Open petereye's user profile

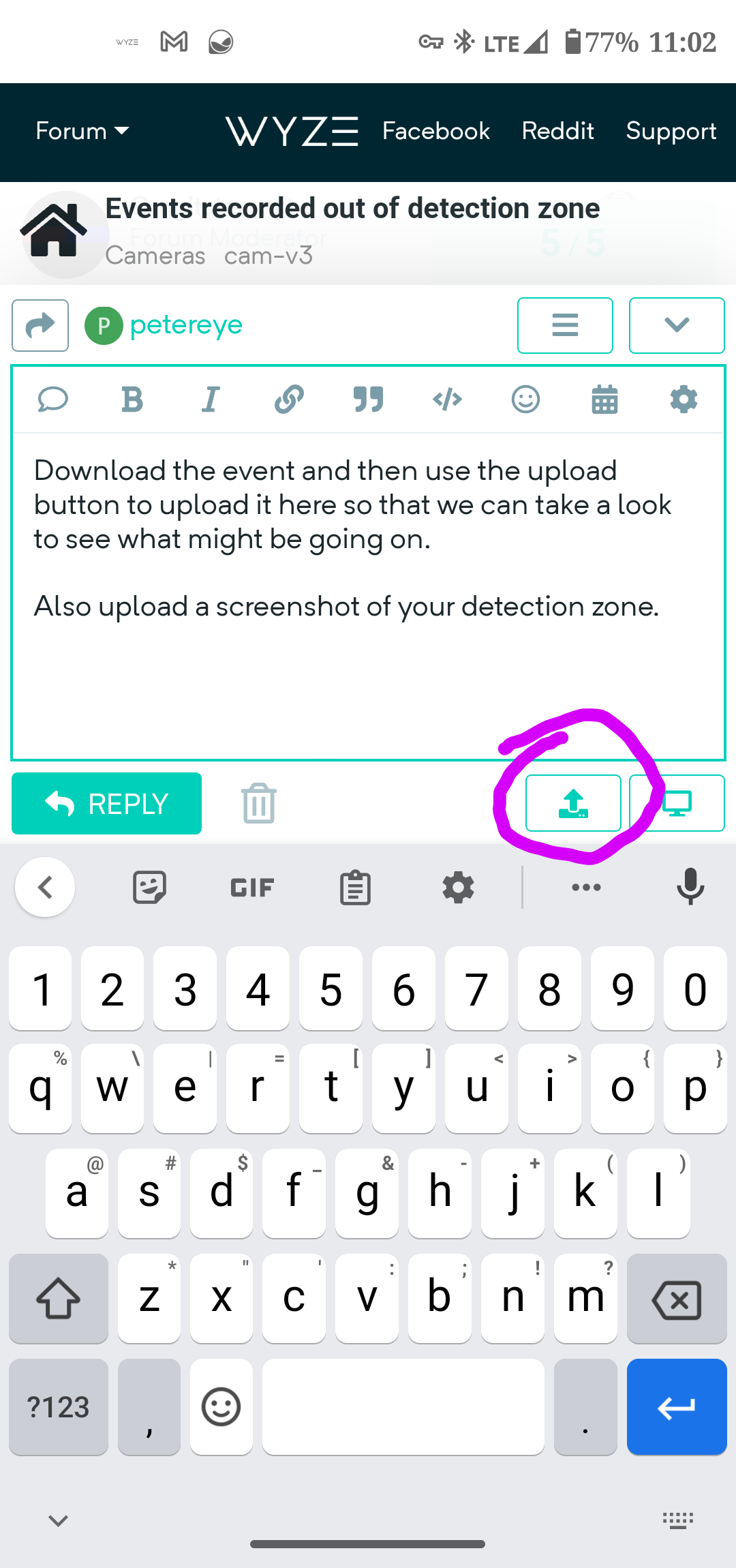pos(185,325)
